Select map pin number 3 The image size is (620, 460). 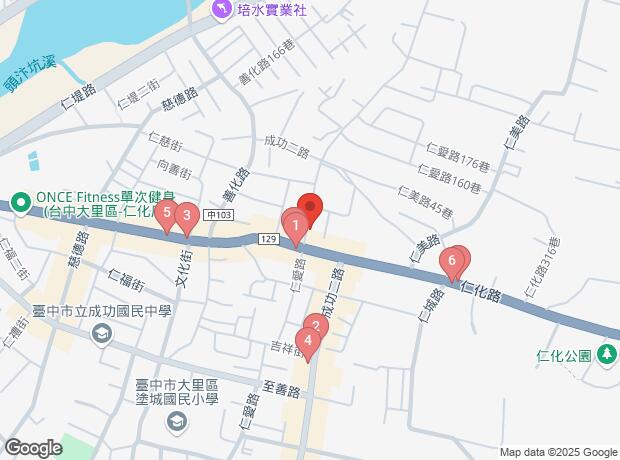tap(185, 215)
